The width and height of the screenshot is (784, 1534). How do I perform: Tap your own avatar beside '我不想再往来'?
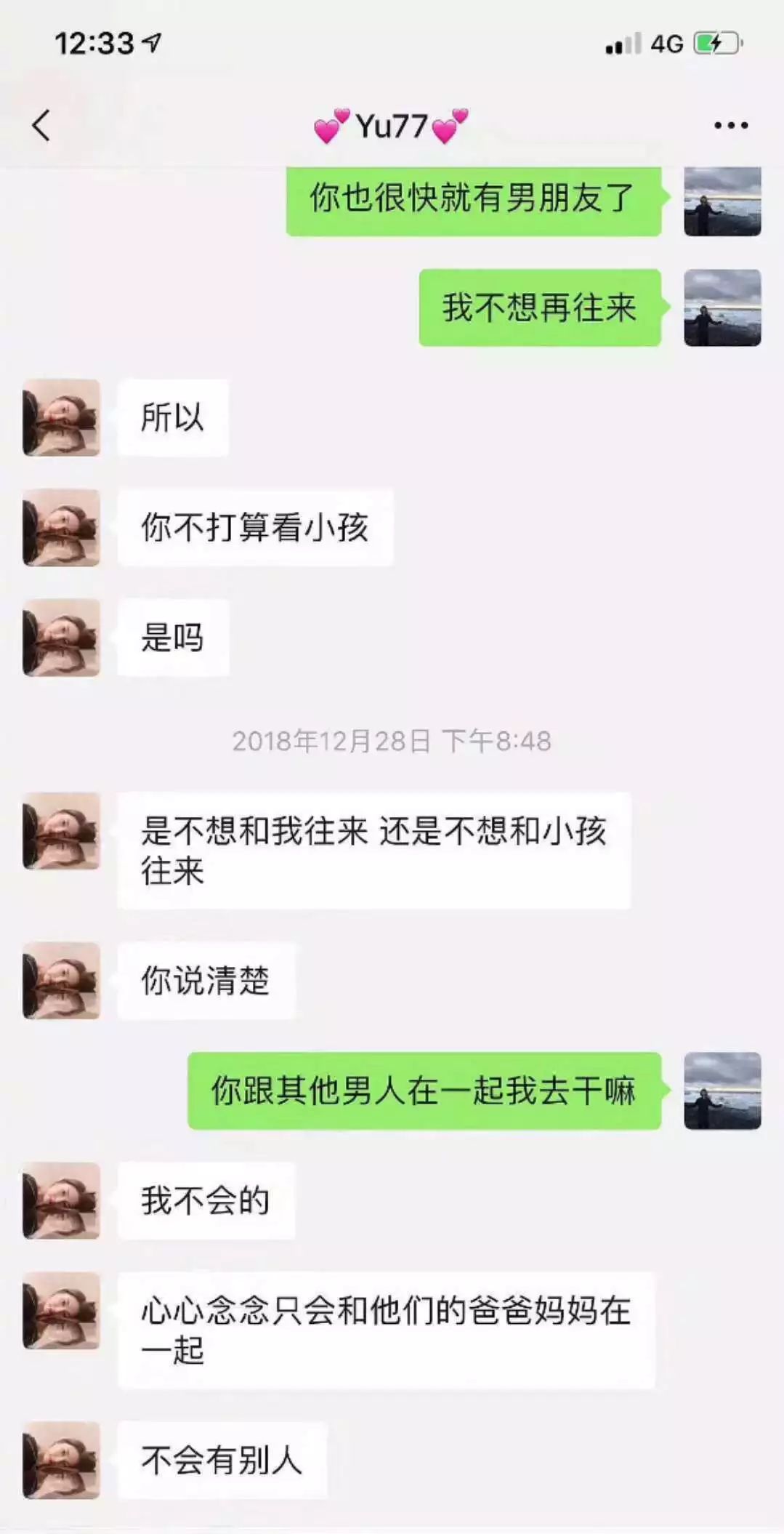tap(722, 308)
